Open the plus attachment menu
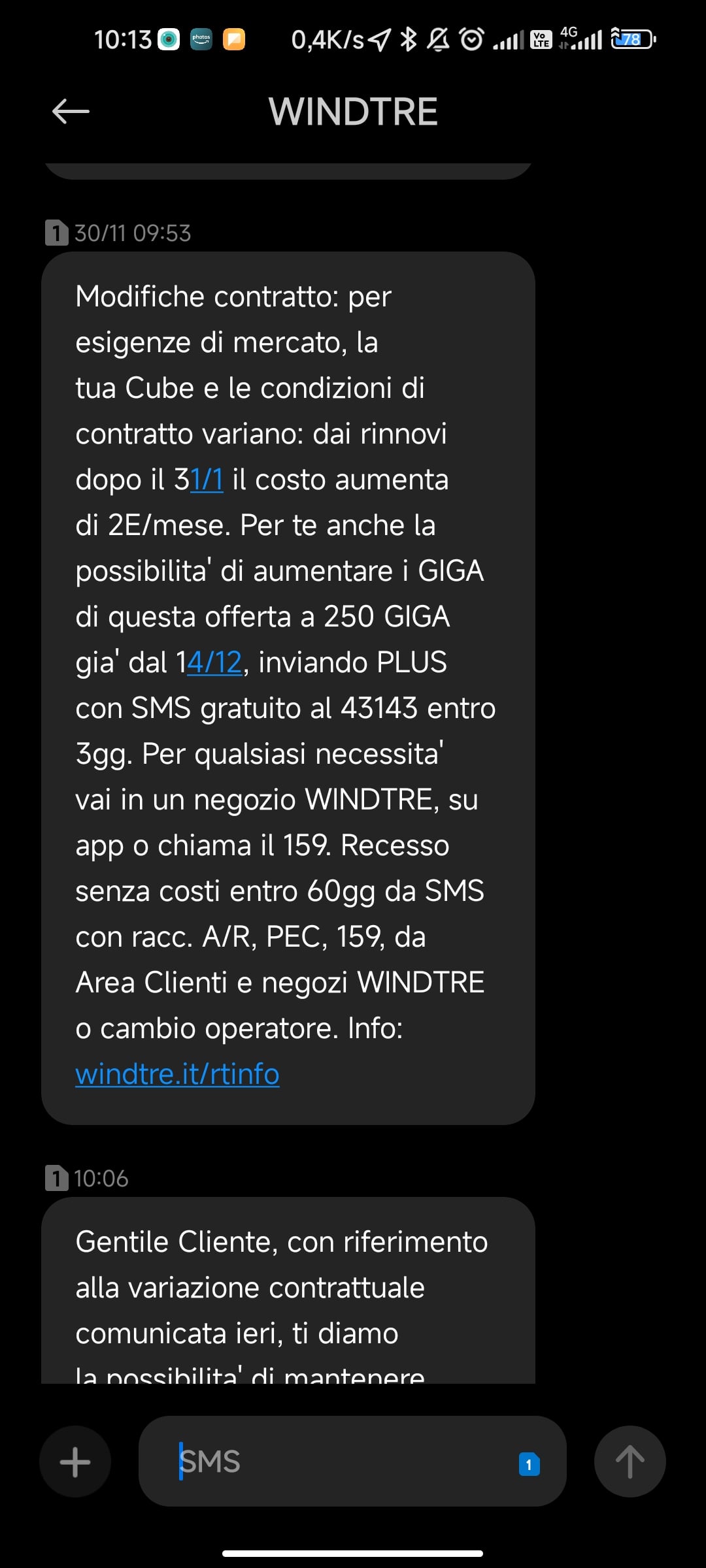This screenshot has width=706, height=1568. [x=75, y=1462]
